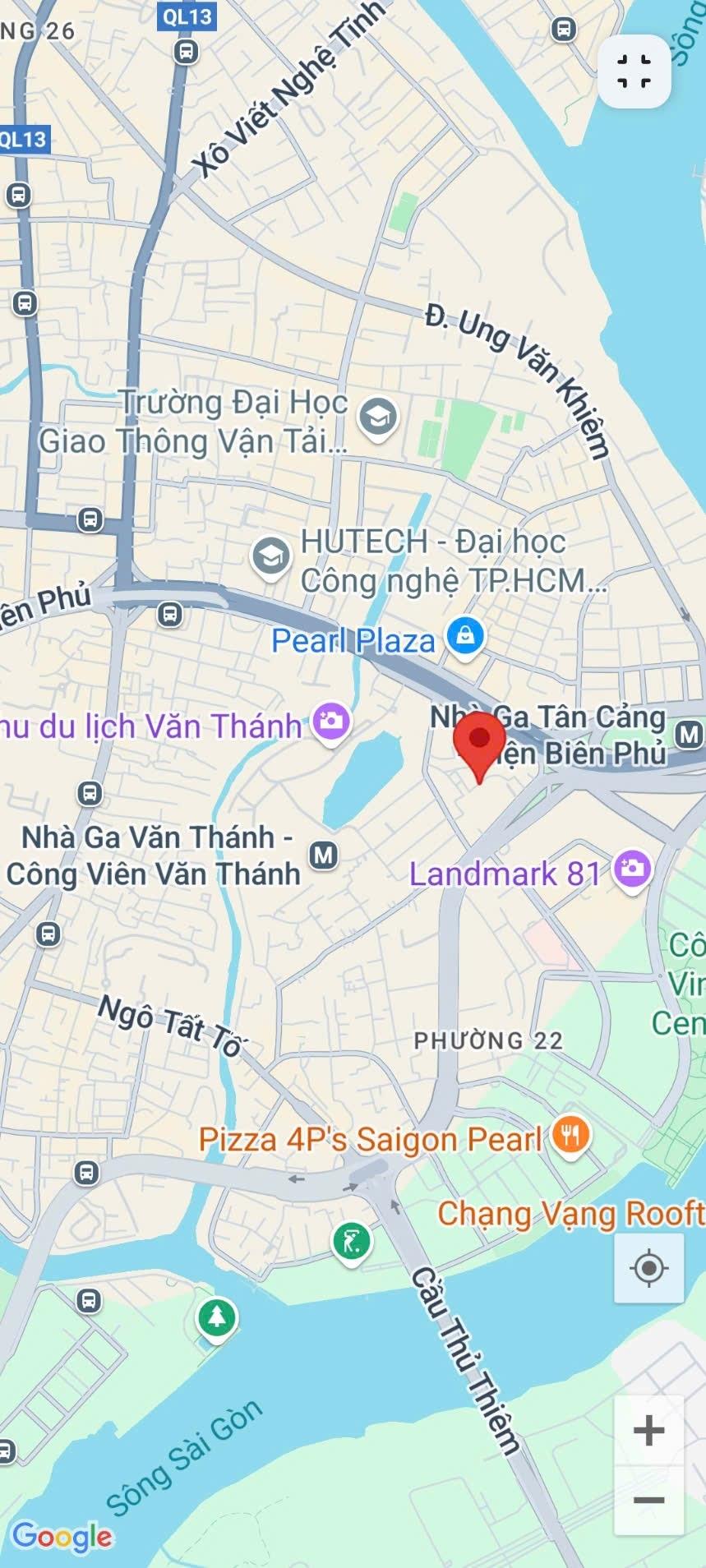Viewport: 706px width, 1568px height.
Task: Exit the fullscreen map view
Action: pyautogui.click(x=634, y=71)
